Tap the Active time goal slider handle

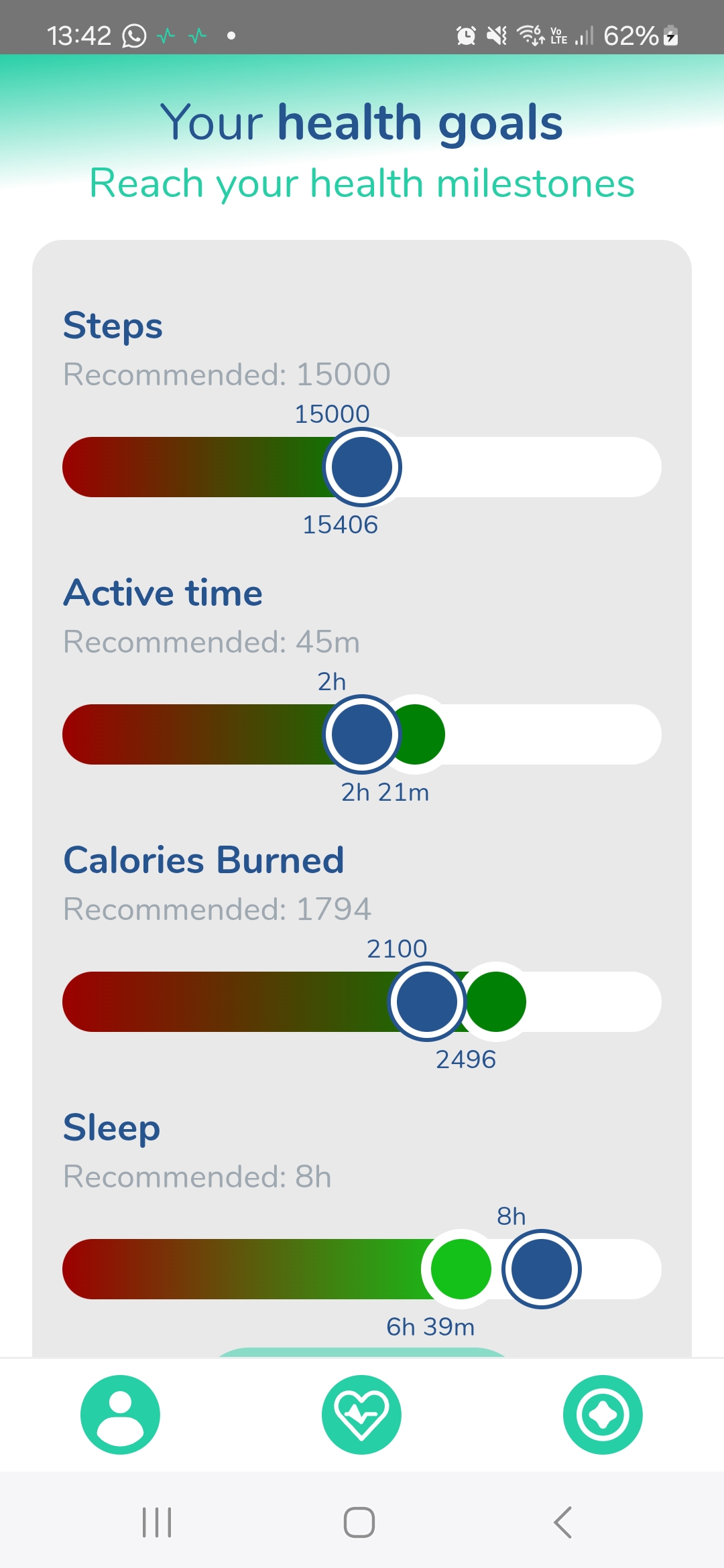coord(362,734)
